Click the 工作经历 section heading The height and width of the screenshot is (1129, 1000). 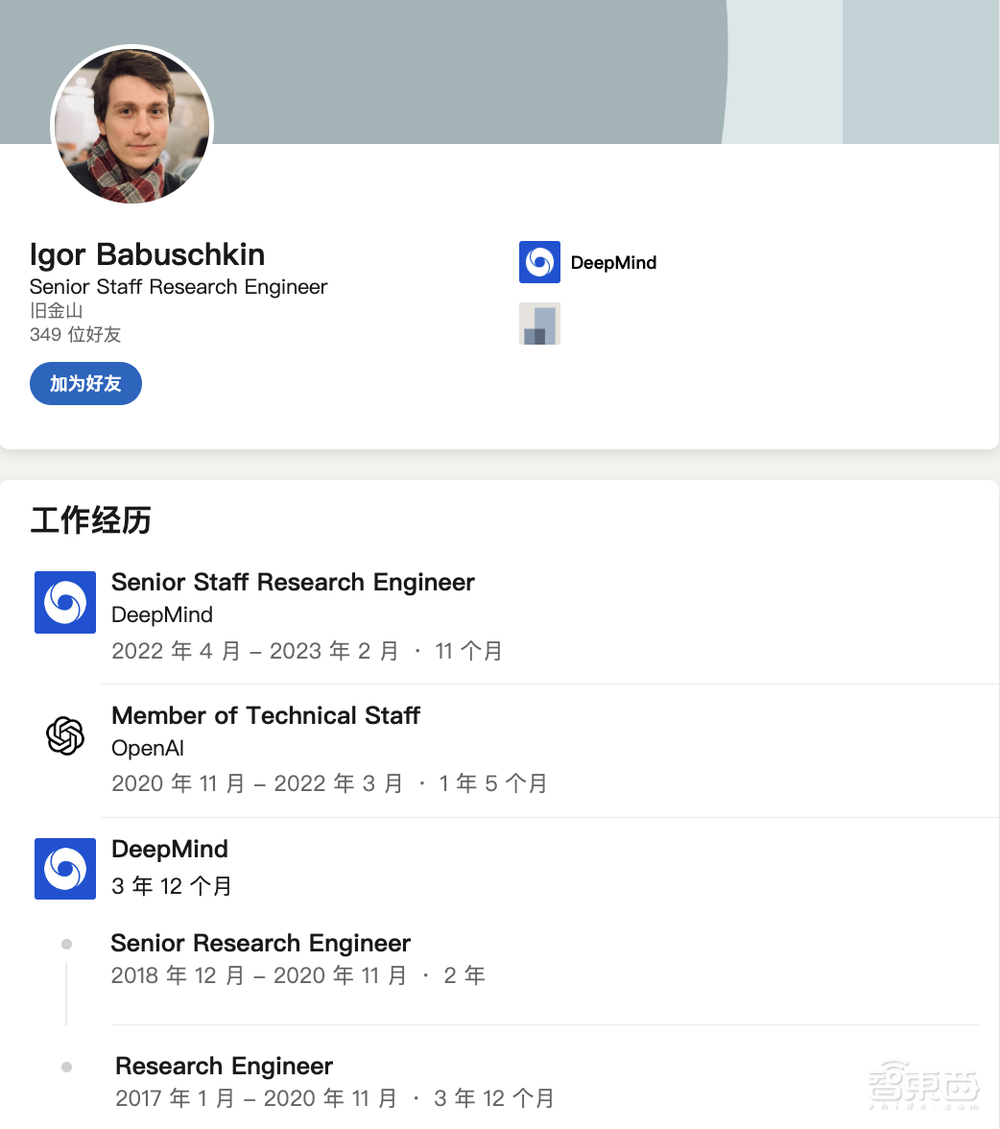point(90,521)
